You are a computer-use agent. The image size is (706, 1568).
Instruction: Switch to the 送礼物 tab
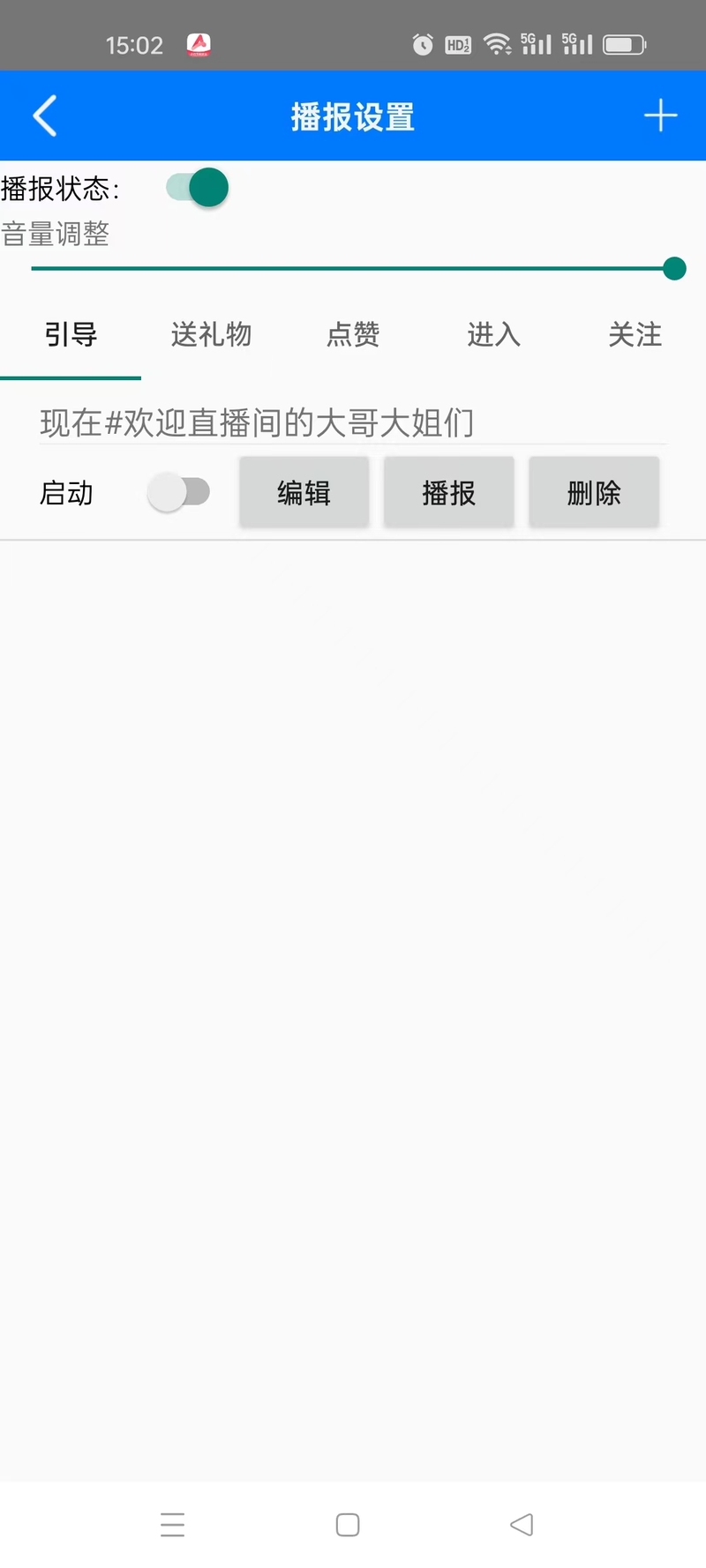[x=212, y=335]
